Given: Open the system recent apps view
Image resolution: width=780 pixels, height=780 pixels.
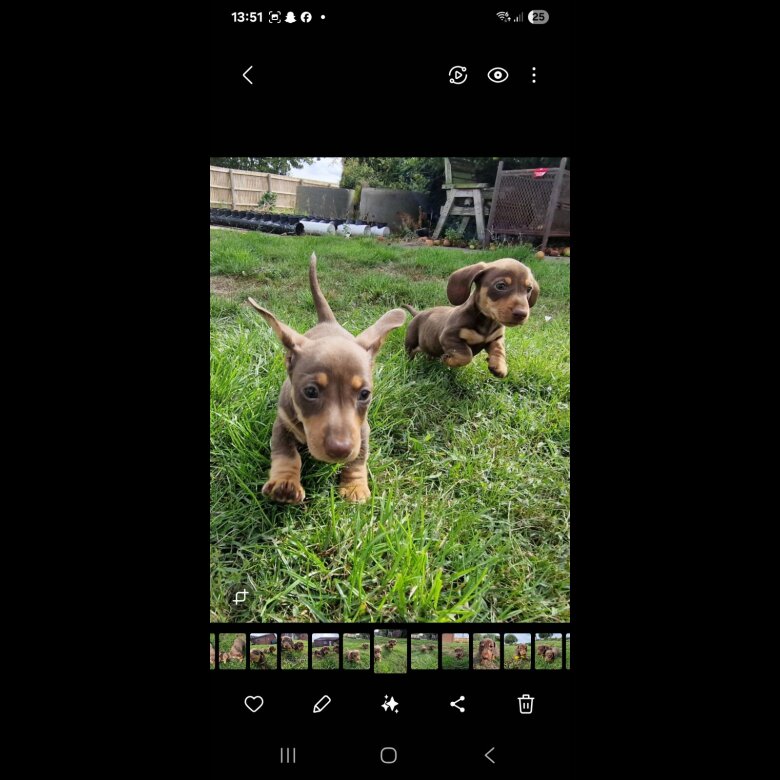Looking at the screenshot, I should click(x=288, y=755).
